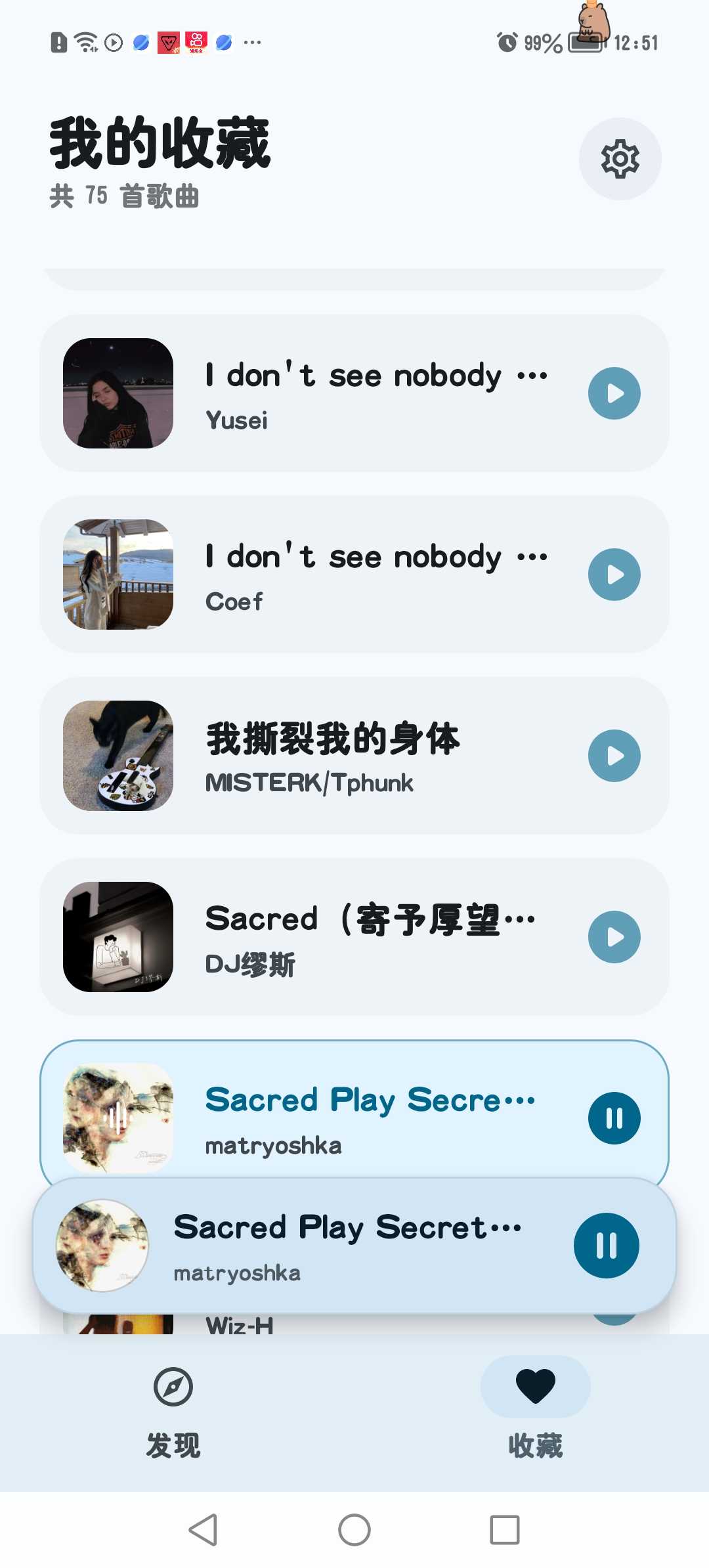Play I don't see nobody by Coef
This screenshot has height=1568, width=709.
[614, 575]
